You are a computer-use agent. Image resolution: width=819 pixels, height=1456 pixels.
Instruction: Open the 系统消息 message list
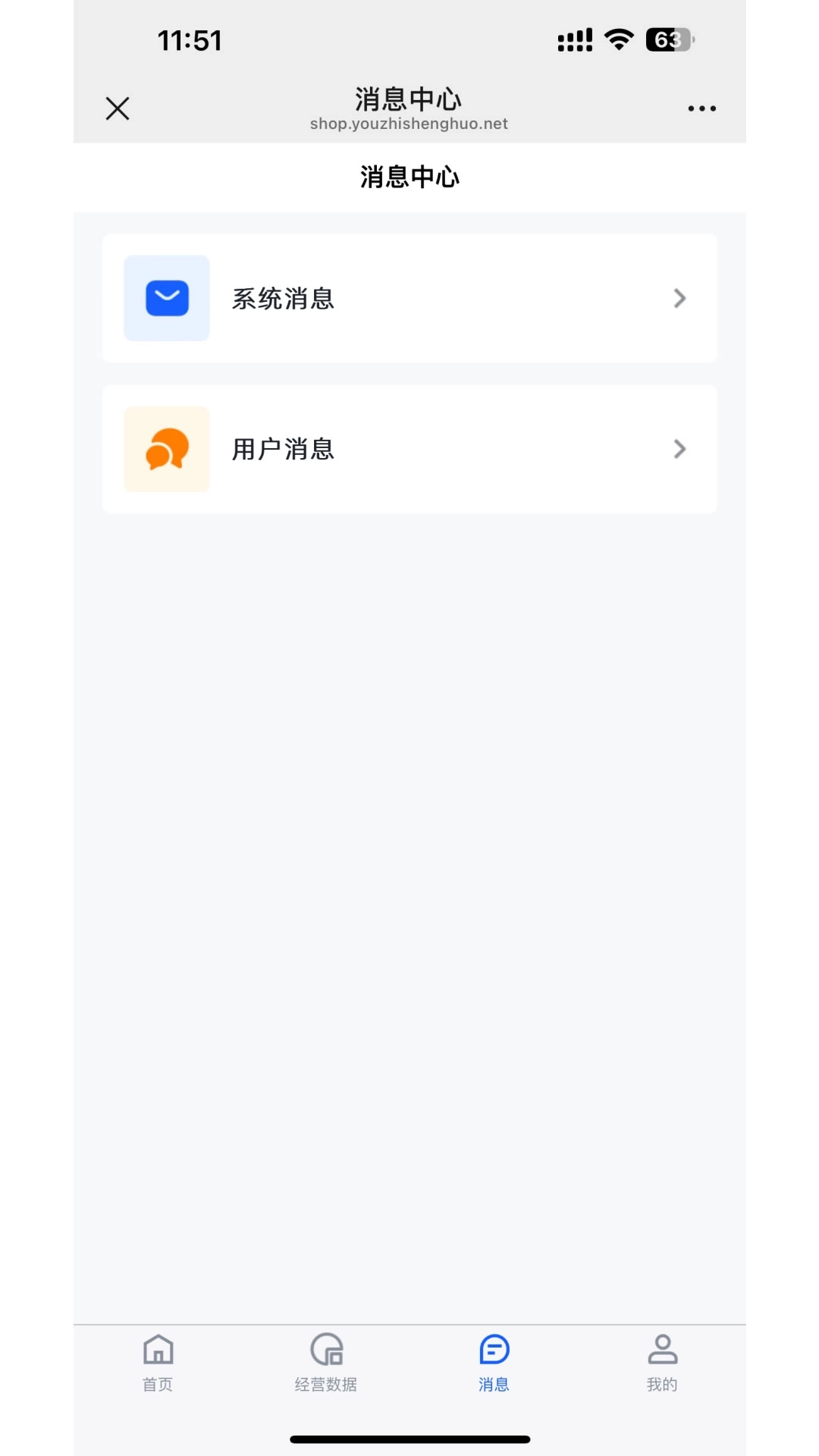[x=409, y=298]
